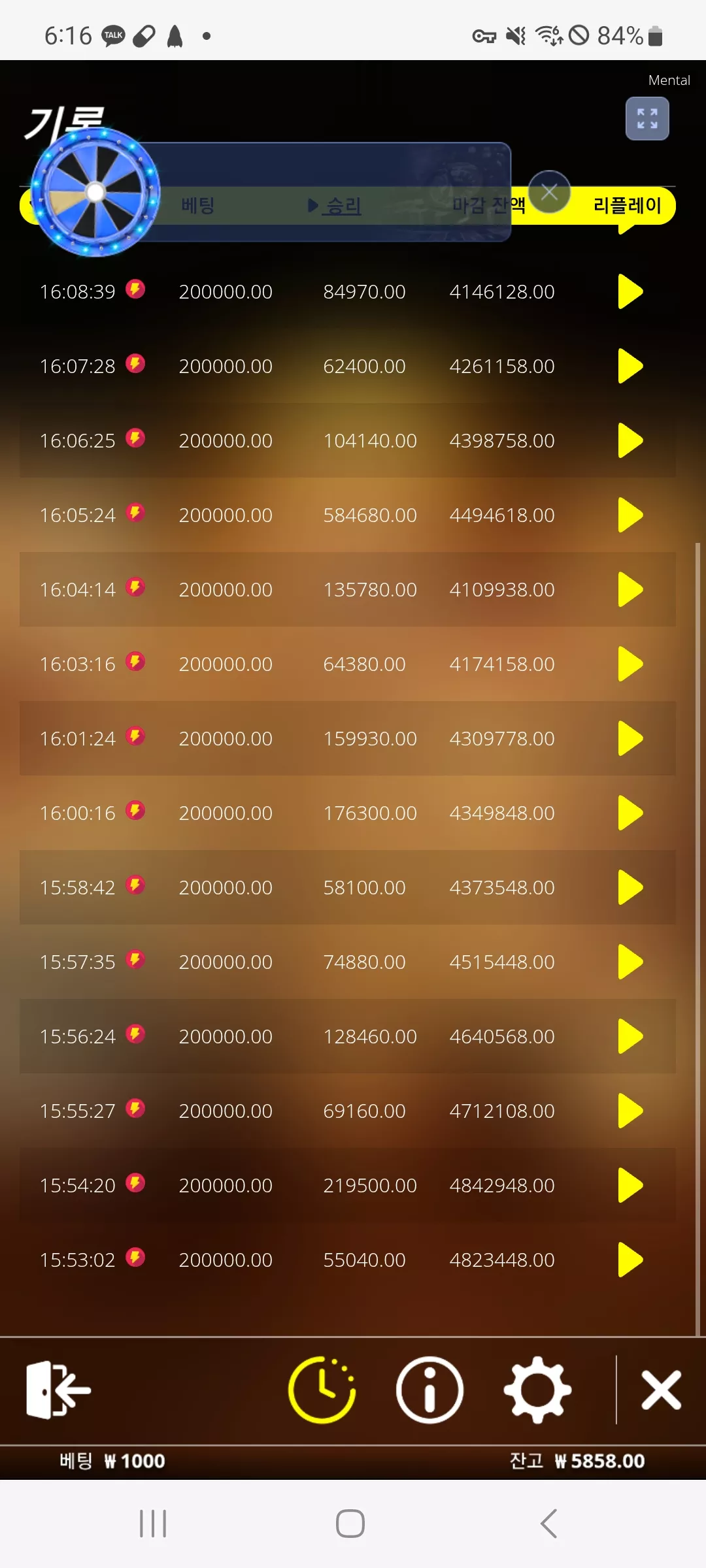Open recent apps from navigation bar
The height and width of the screenshot is (1568, 706).
153,1524
